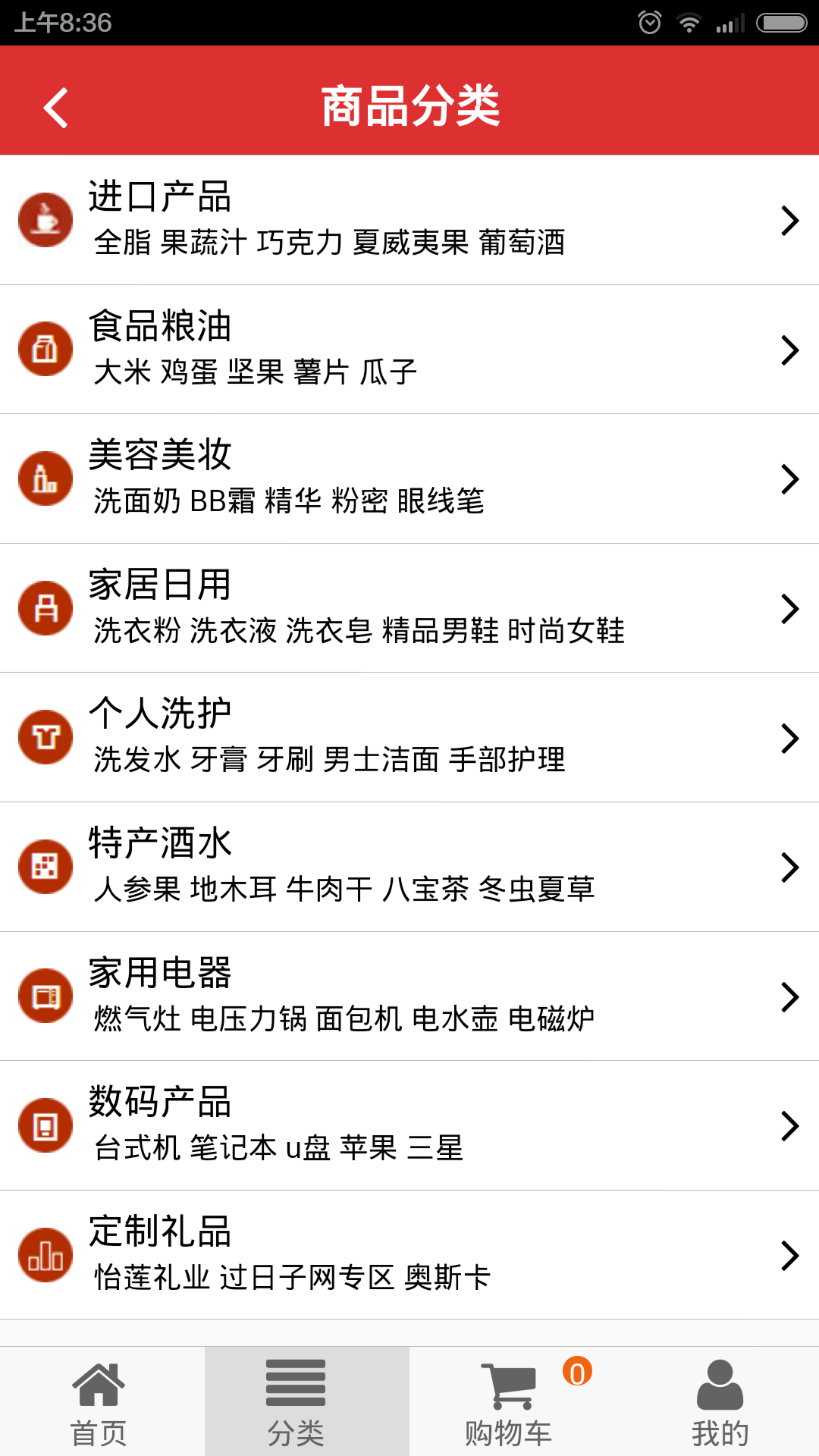Expand the 美容美妆 category chevron
The height and width of the screenshot is (1456, 819).
coord(789,478)
